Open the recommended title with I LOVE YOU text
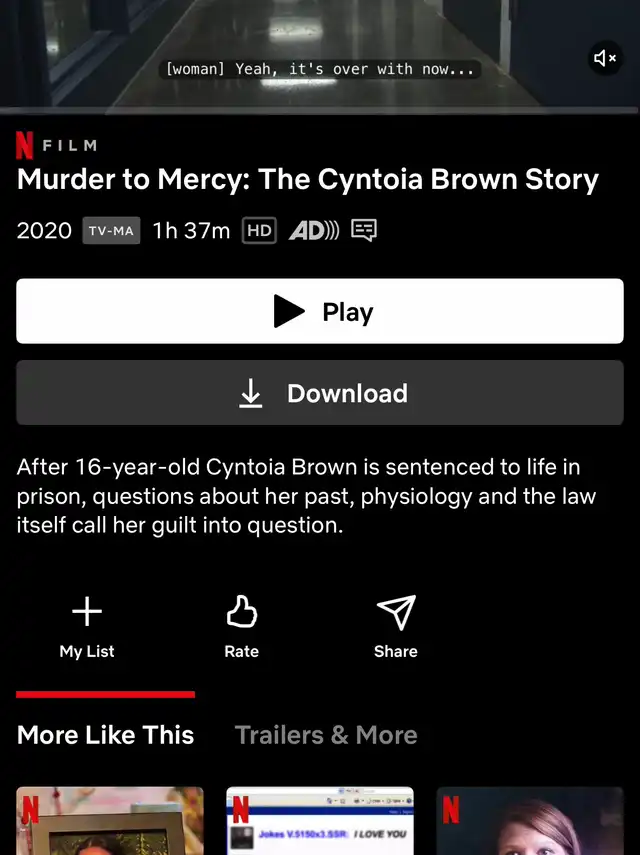Screen dimensions: 640x855 point(320,822)
